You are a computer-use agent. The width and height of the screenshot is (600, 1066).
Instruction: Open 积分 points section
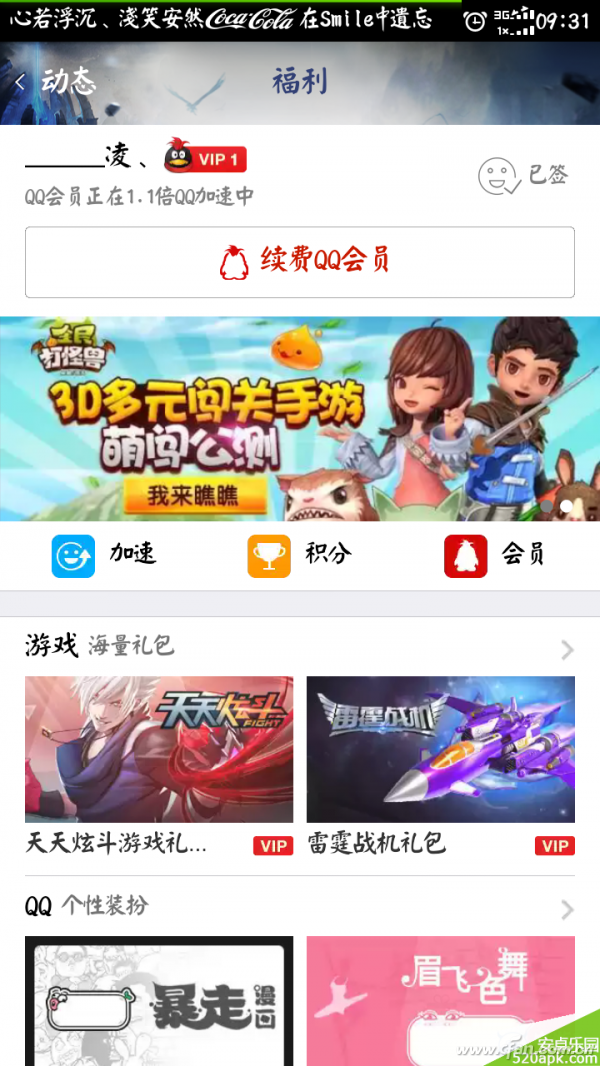click(299, 555)
